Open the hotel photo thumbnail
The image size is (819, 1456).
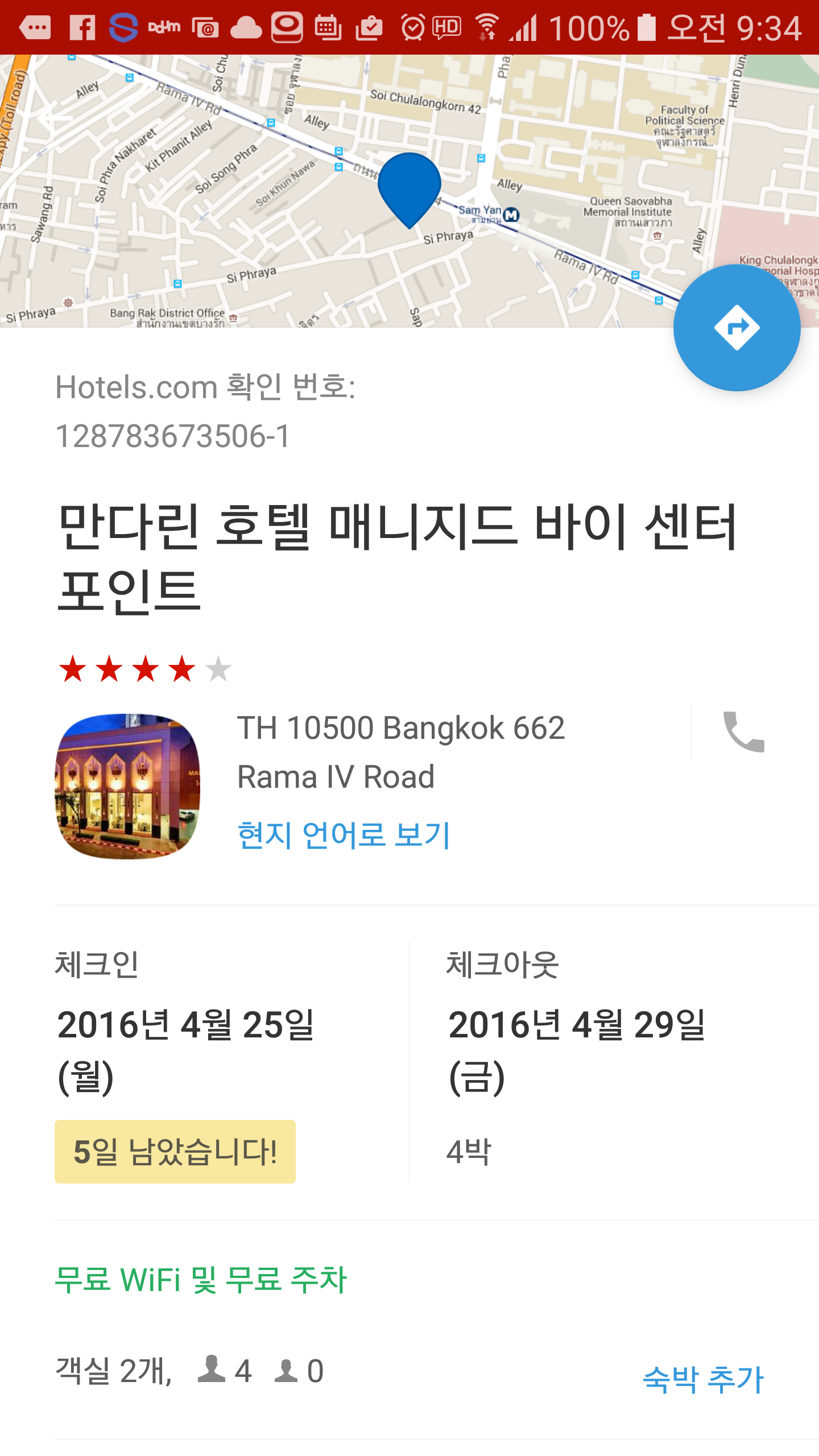(x=127, y=786)
